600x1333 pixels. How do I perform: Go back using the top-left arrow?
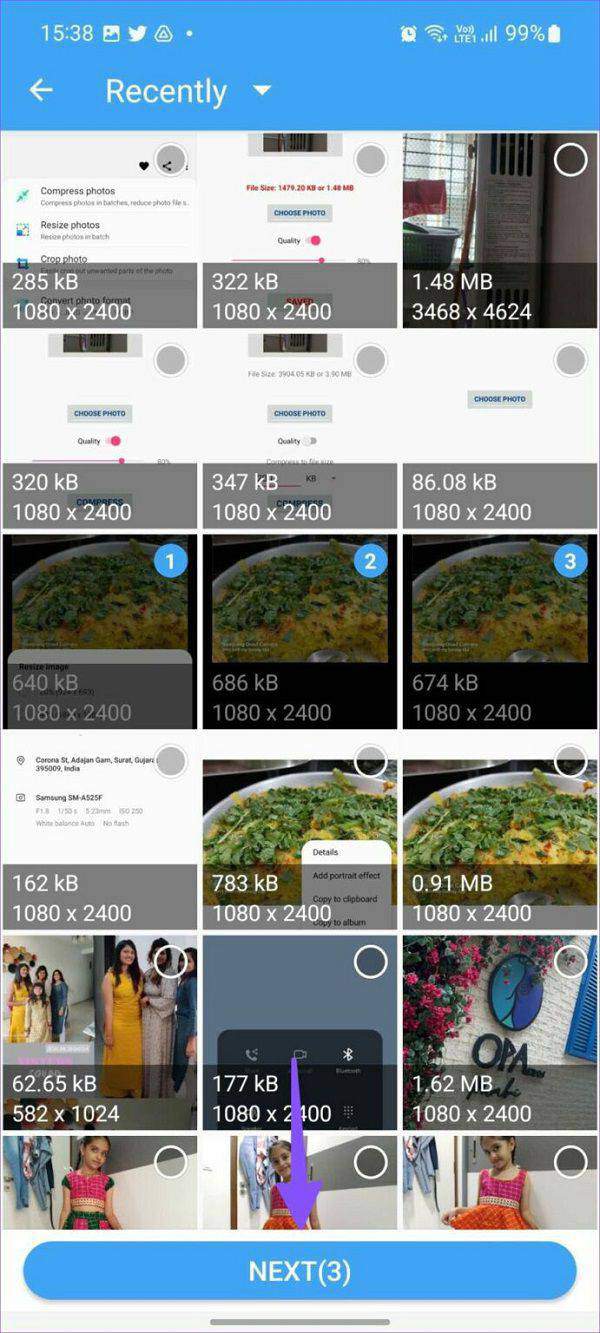40,91
